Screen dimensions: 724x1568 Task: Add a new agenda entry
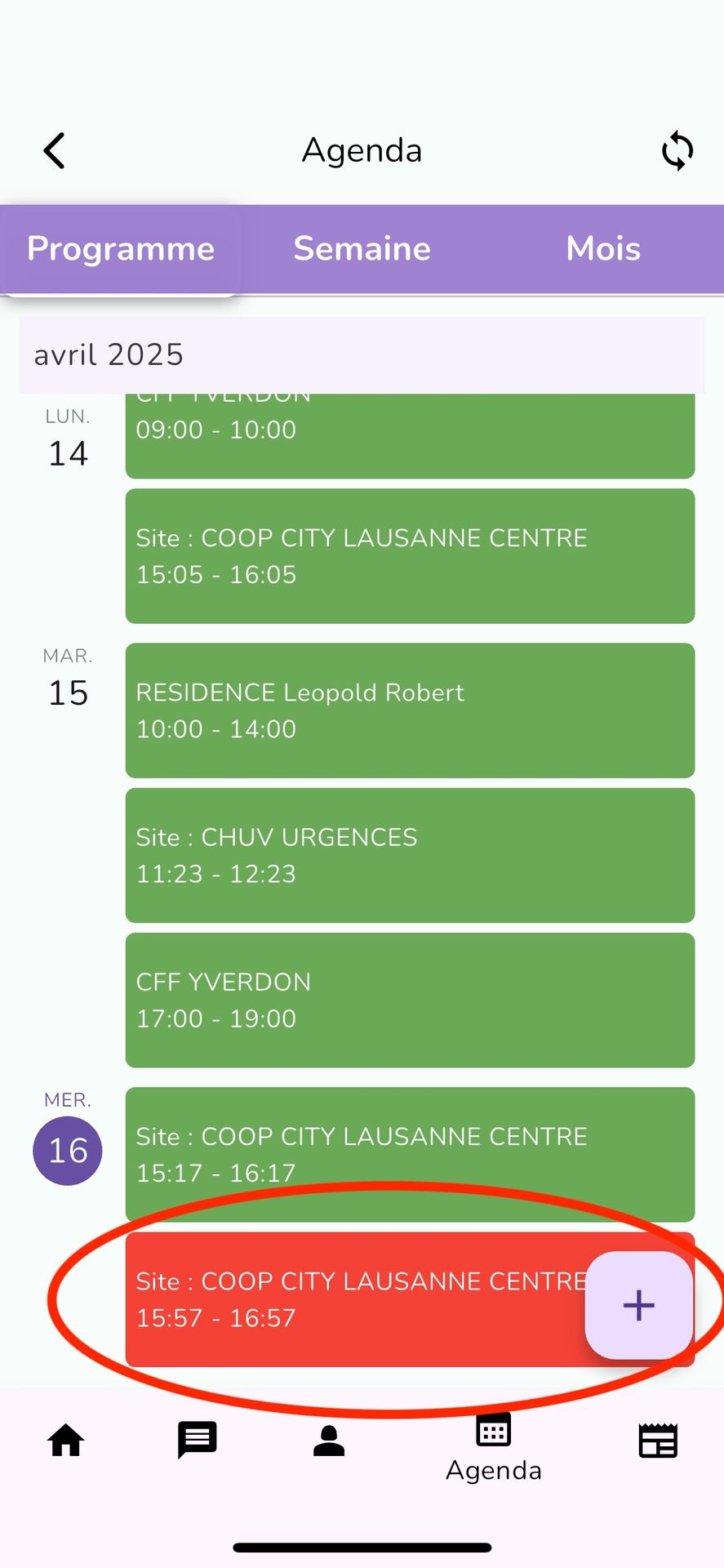639,1305
